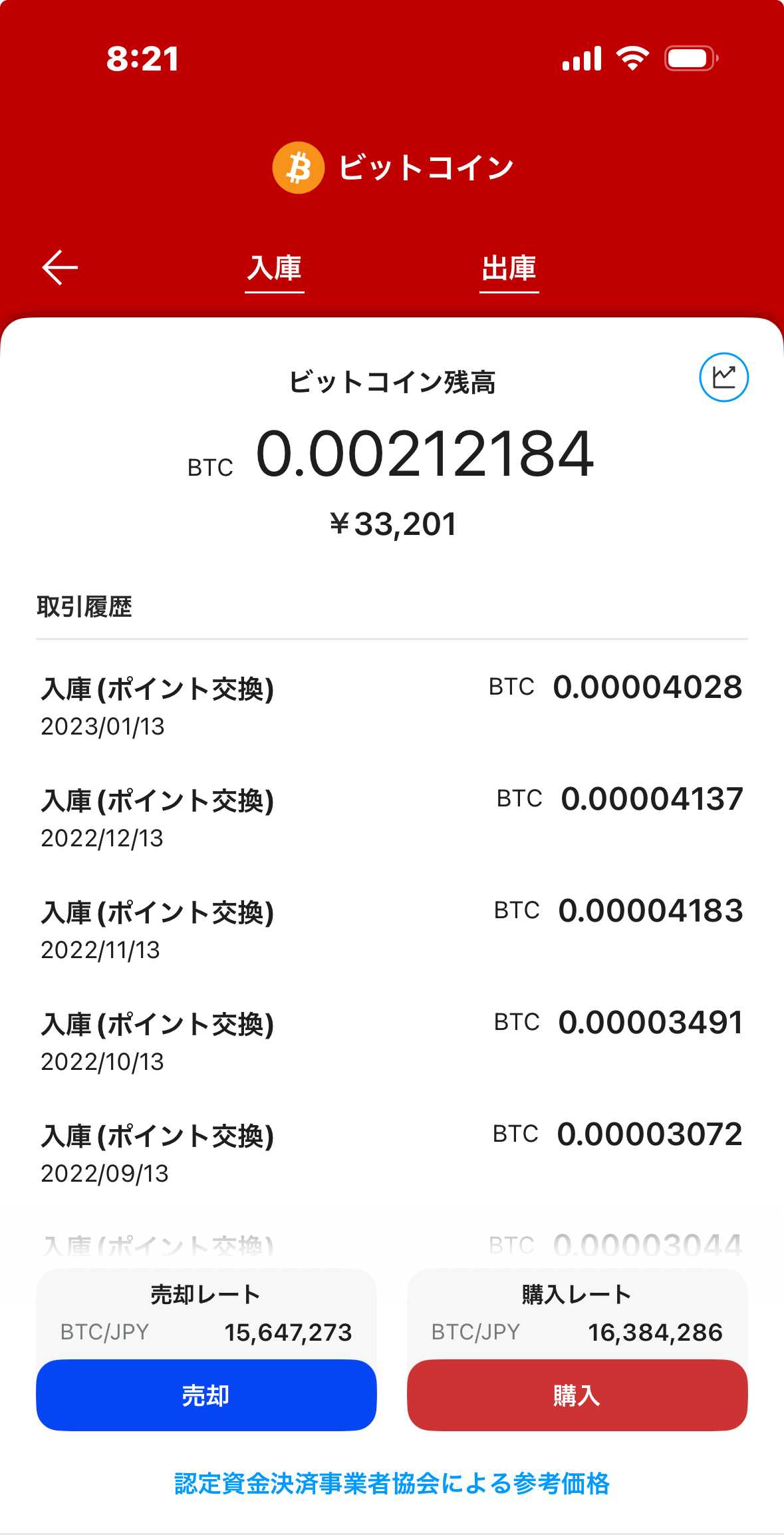Open the 2022/12/13 transaction entry
This screenshot has width=784, height=1535.
(x=392, y=818)
